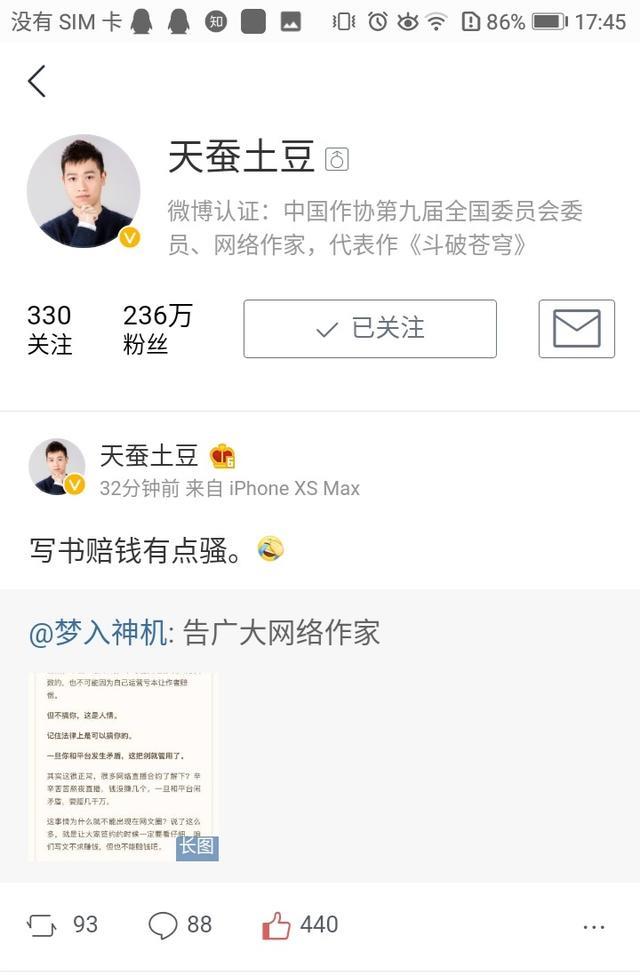The height and width of the screenshot is (976, 640).
Task: Open the post's three-dot overflow menu
Action: 594,927
